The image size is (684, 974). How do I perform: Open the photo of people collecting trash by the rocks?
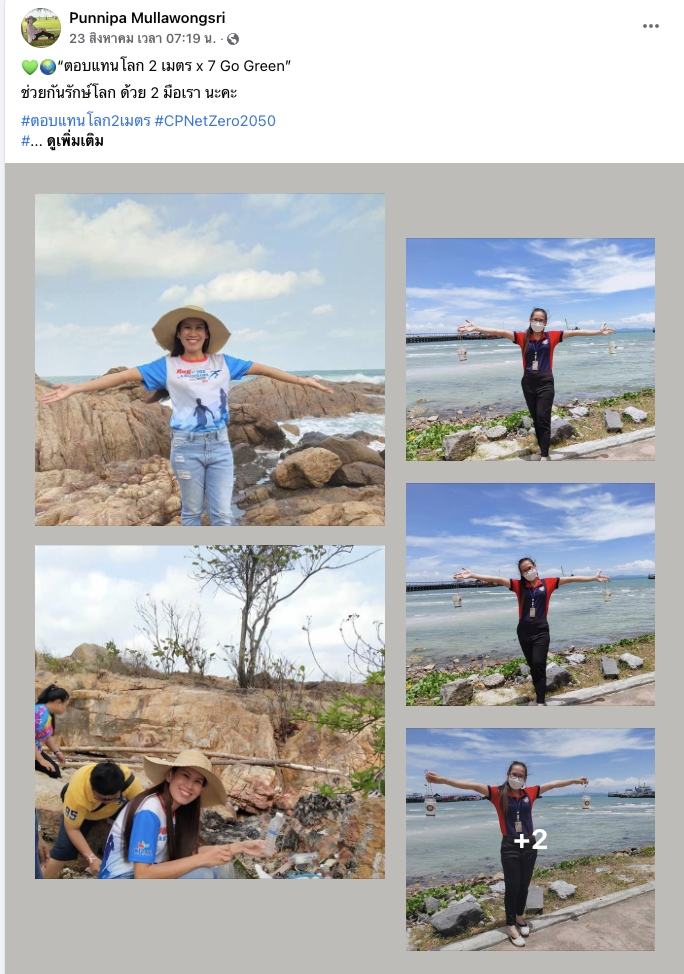[x=210, y=712]
